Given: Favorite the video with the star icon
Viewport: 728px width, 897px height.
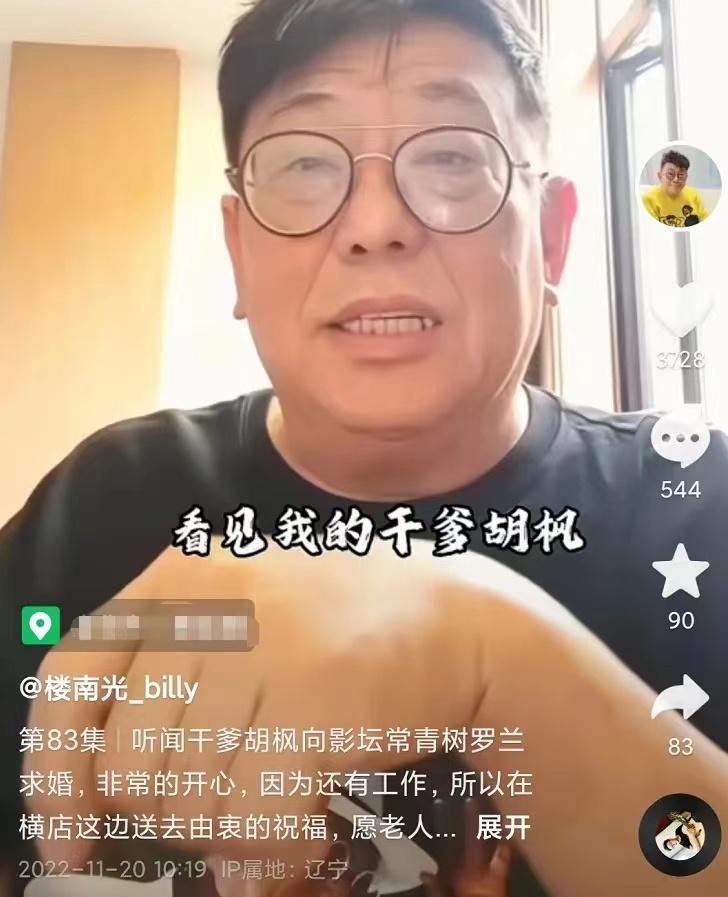Looking at the screenshot, I should [x=681, y=571].
